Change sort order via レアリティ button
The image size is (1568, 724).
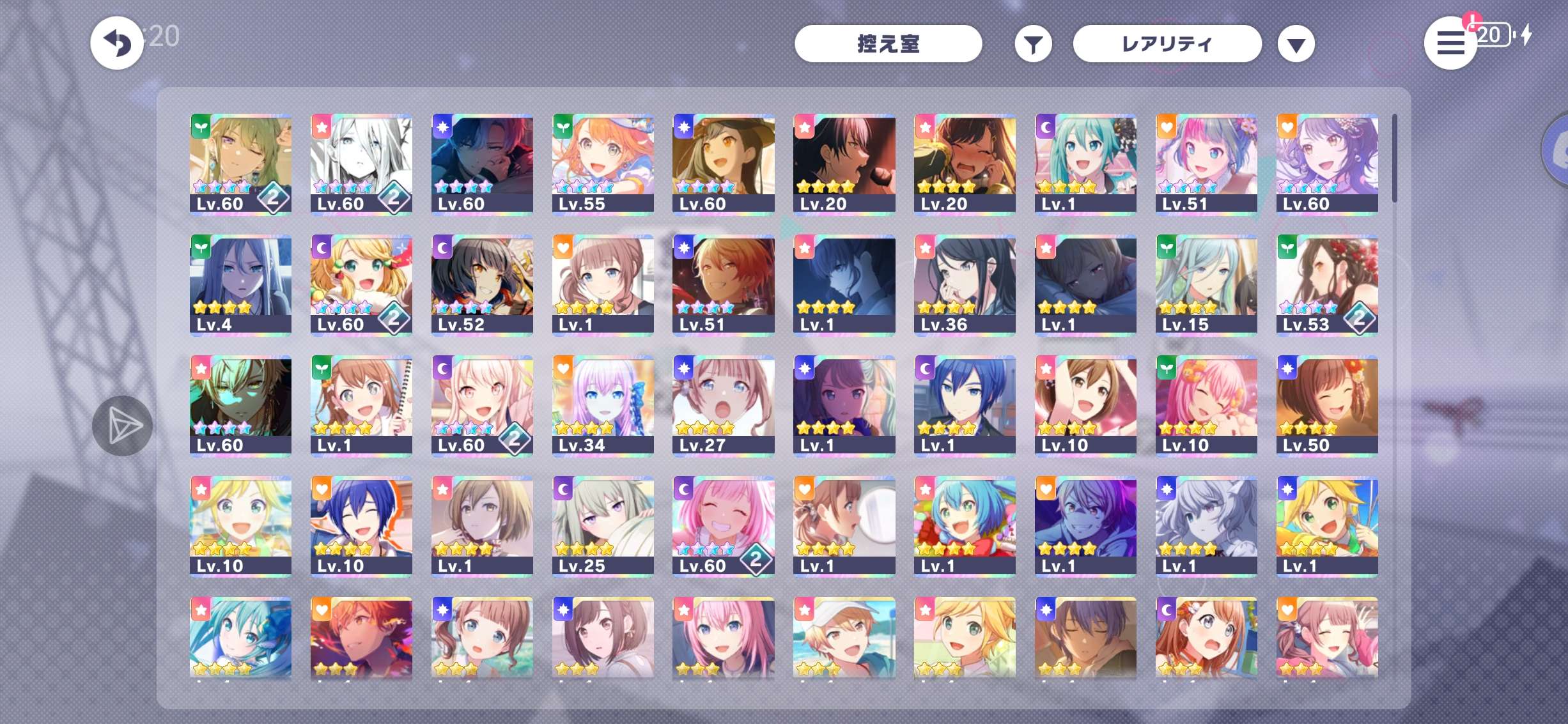(x=1167, y=43)
